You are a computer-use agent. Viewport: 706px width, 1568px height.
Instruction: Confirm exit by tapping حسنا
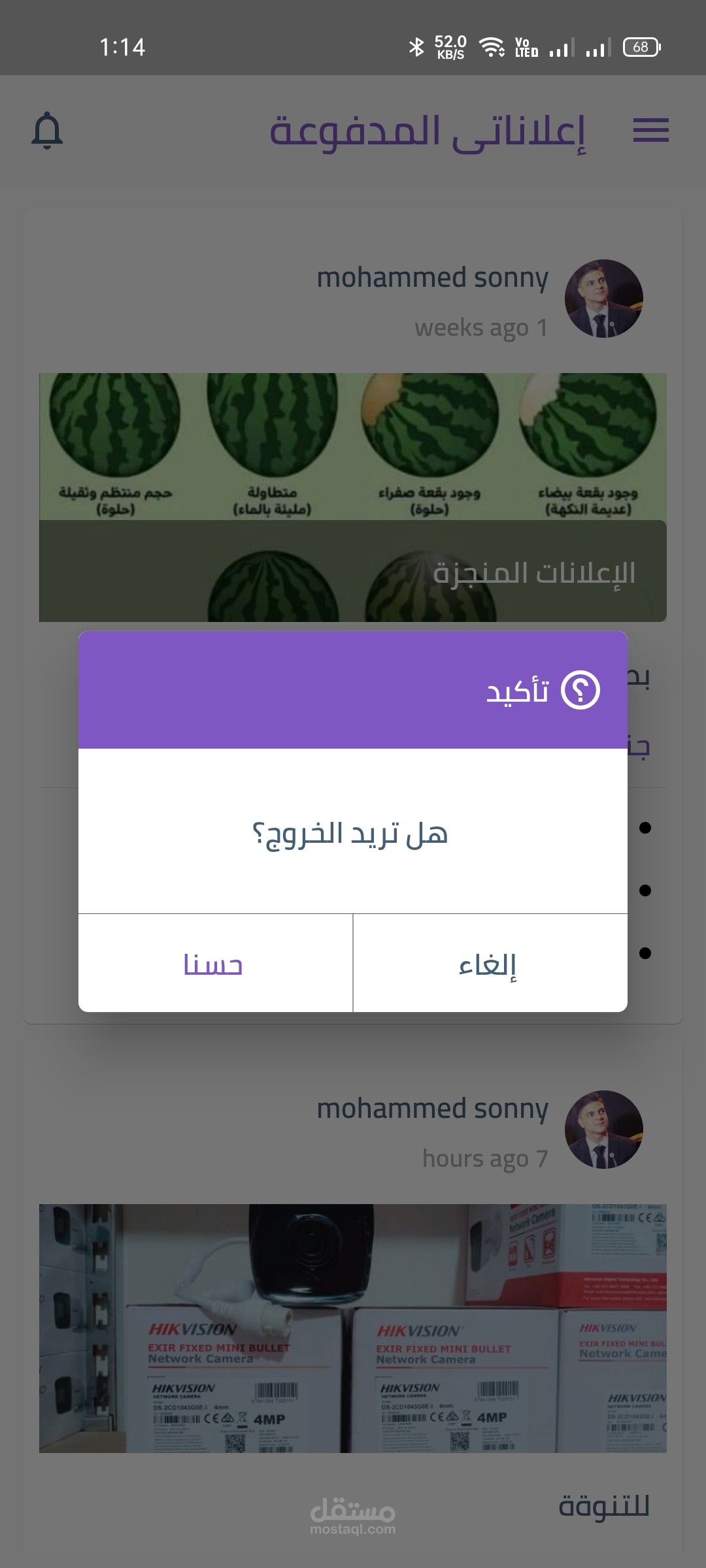coord(214,964)
